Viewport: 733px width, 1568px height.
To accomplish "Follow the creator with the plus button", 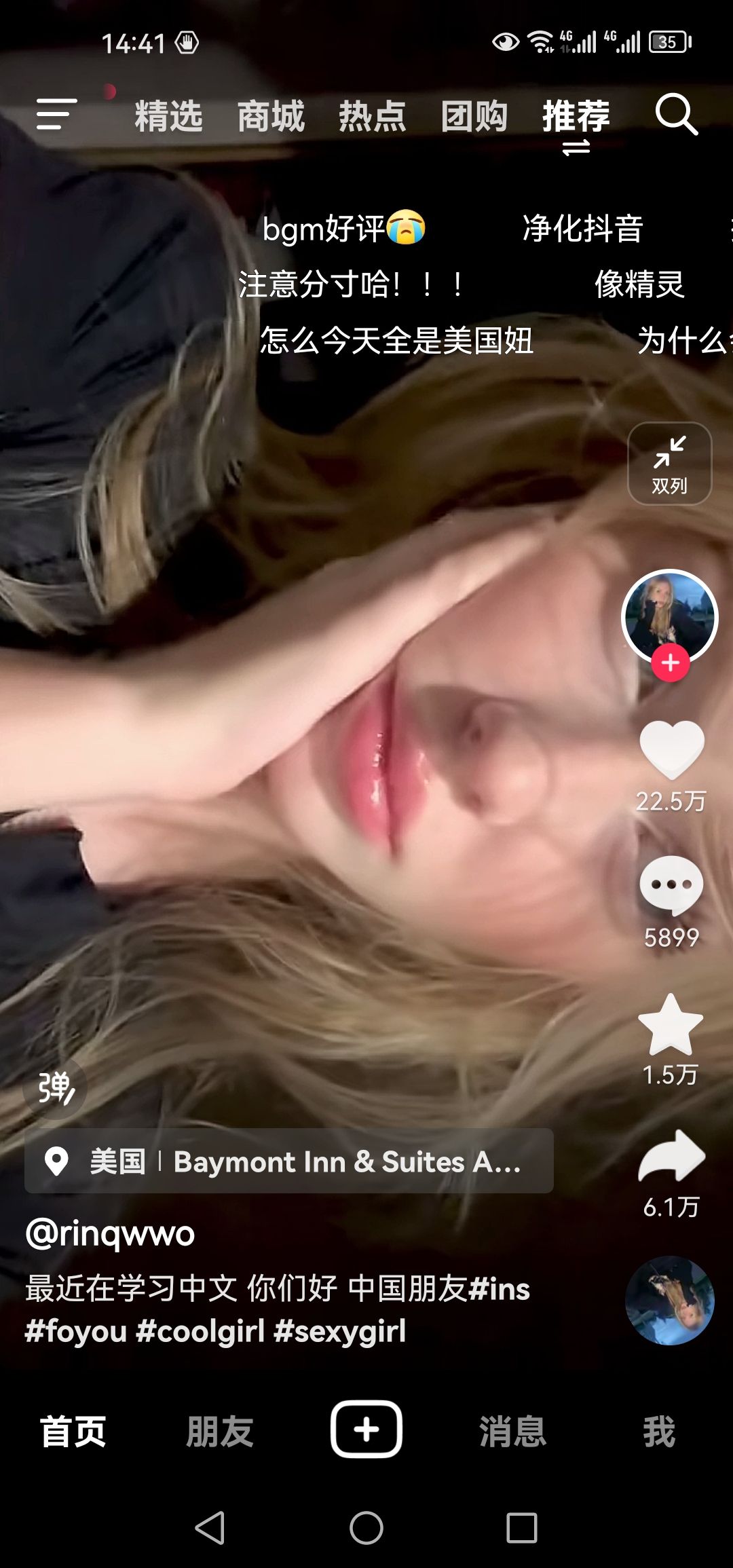I will (x=671, y=663).
